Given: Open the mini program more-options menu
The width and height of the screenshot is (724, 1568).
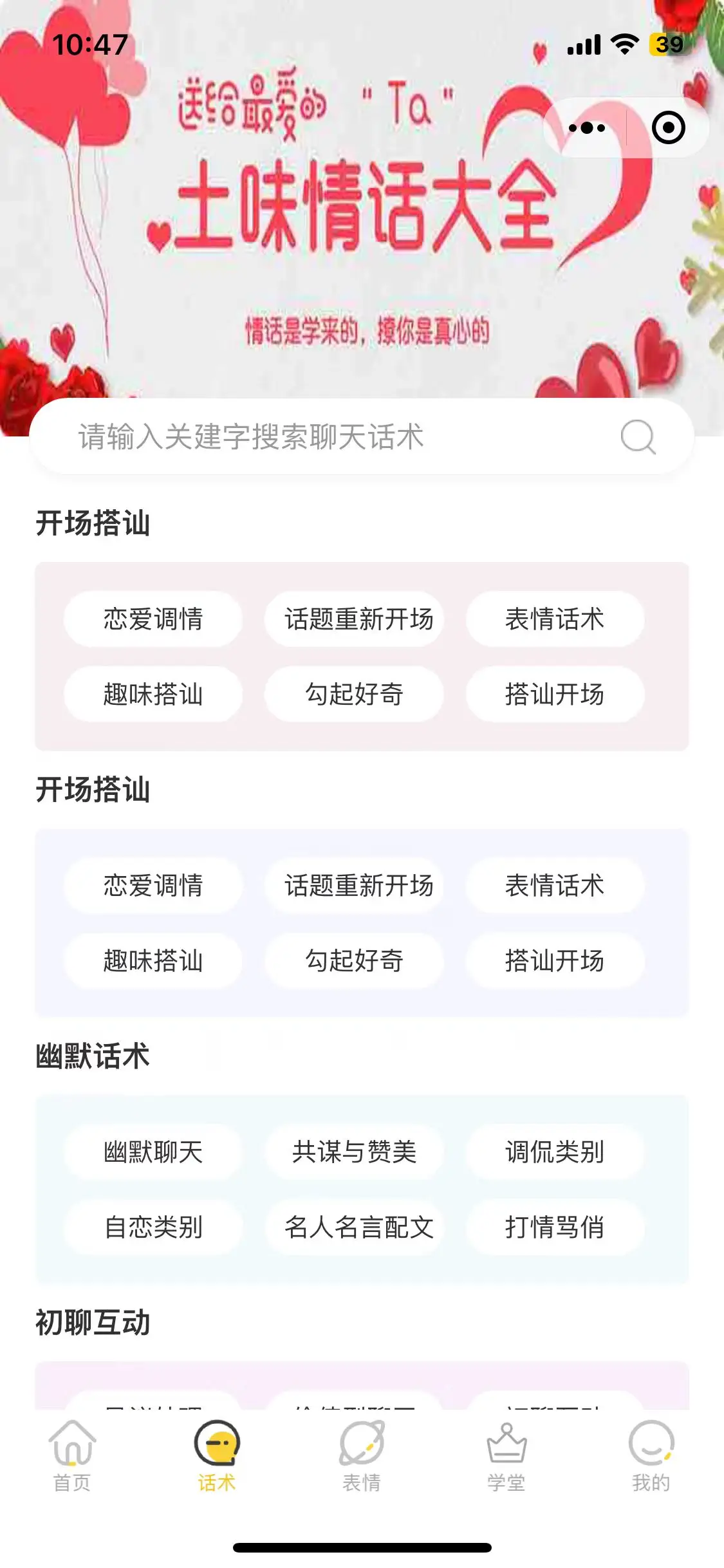Looking at the screenshot, I should [586, 127].
